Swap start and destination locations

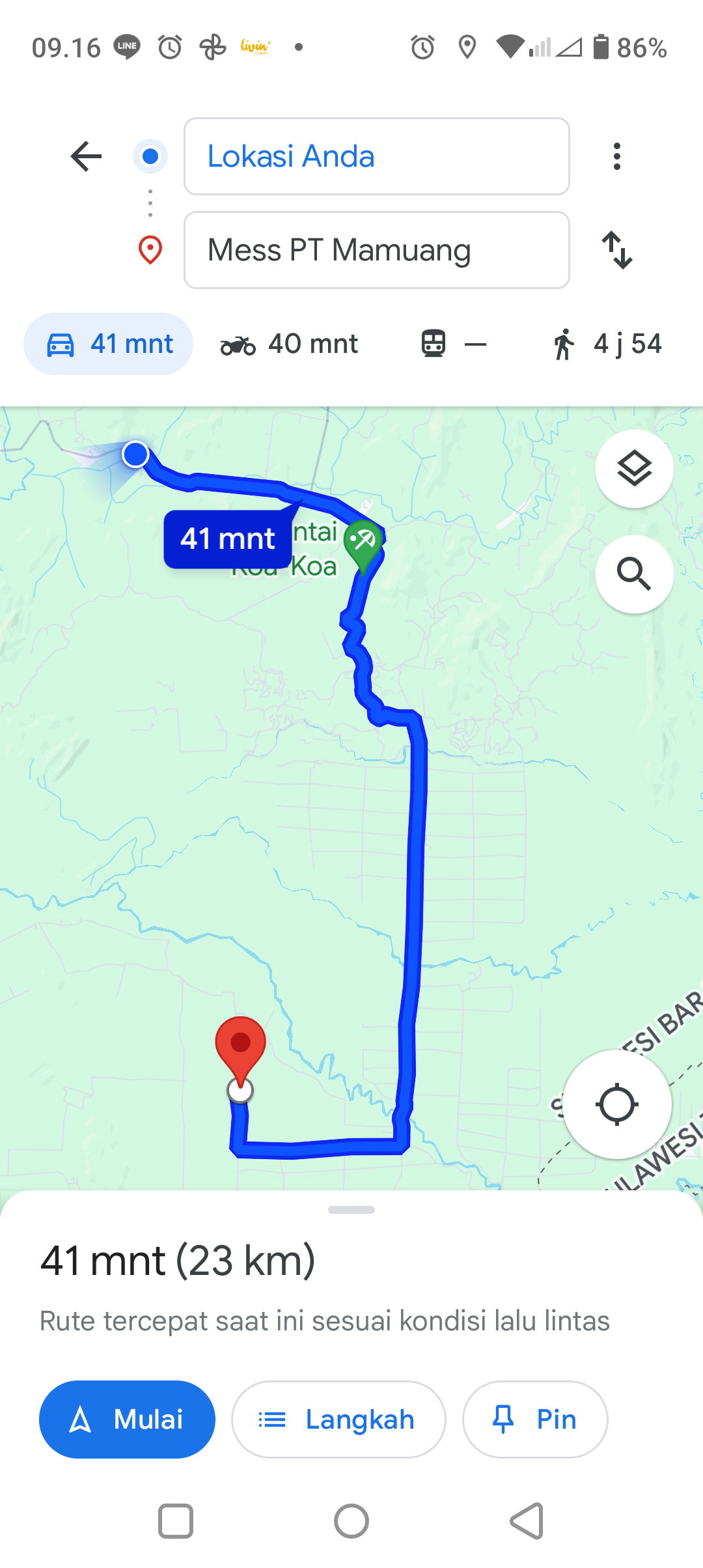(616, 250)
